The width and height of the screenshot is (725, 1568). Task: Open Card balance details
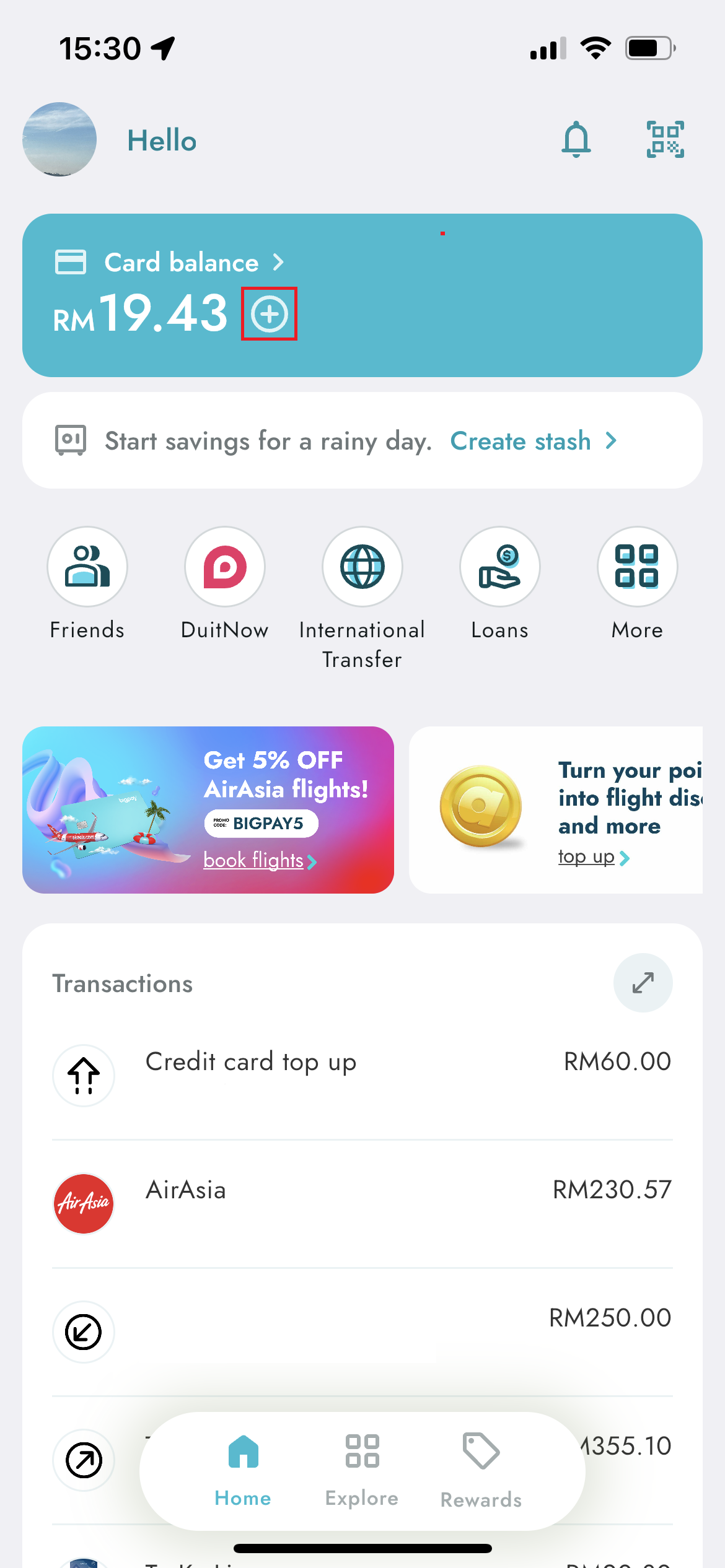coord(181,263)
